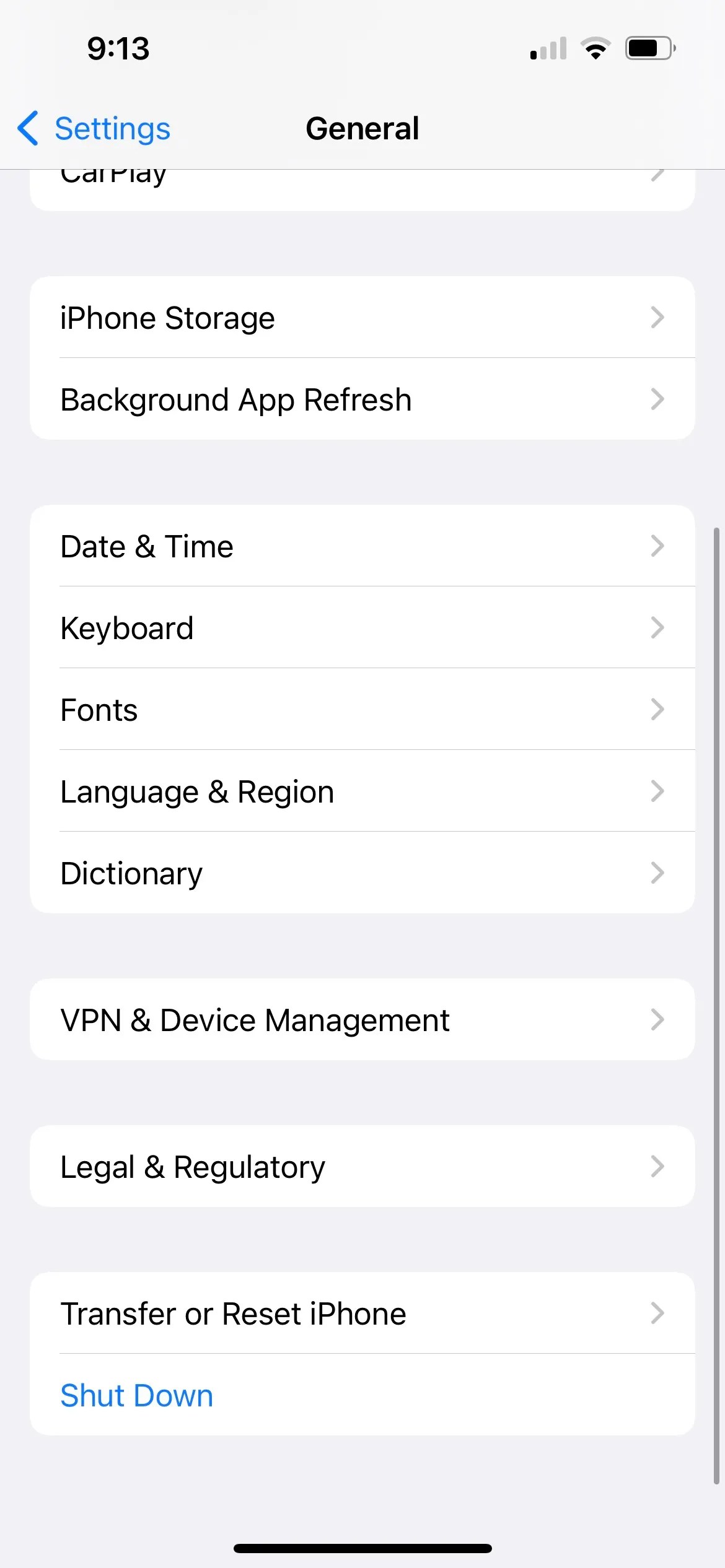Open Language & Region settings
Screen dimensions: 725x1568
(x=362, y=791)
